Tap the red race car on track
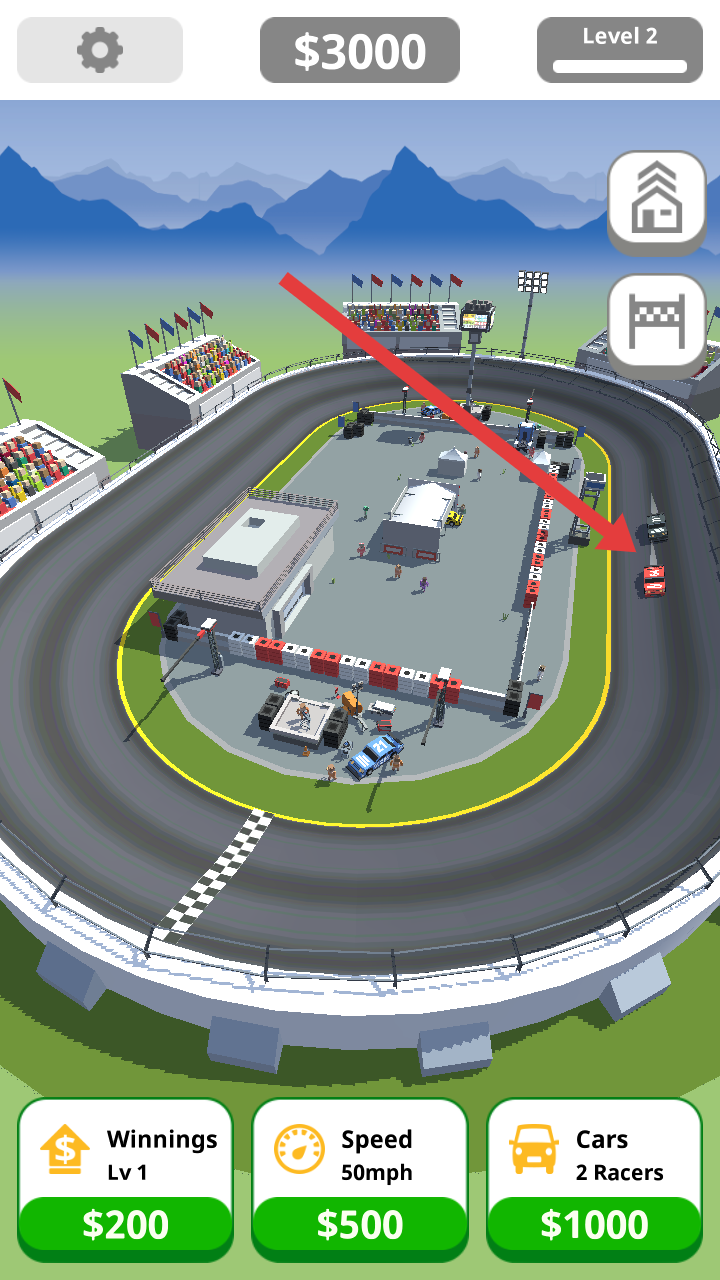Screen dimensions: 720x1280 [653, 580]
